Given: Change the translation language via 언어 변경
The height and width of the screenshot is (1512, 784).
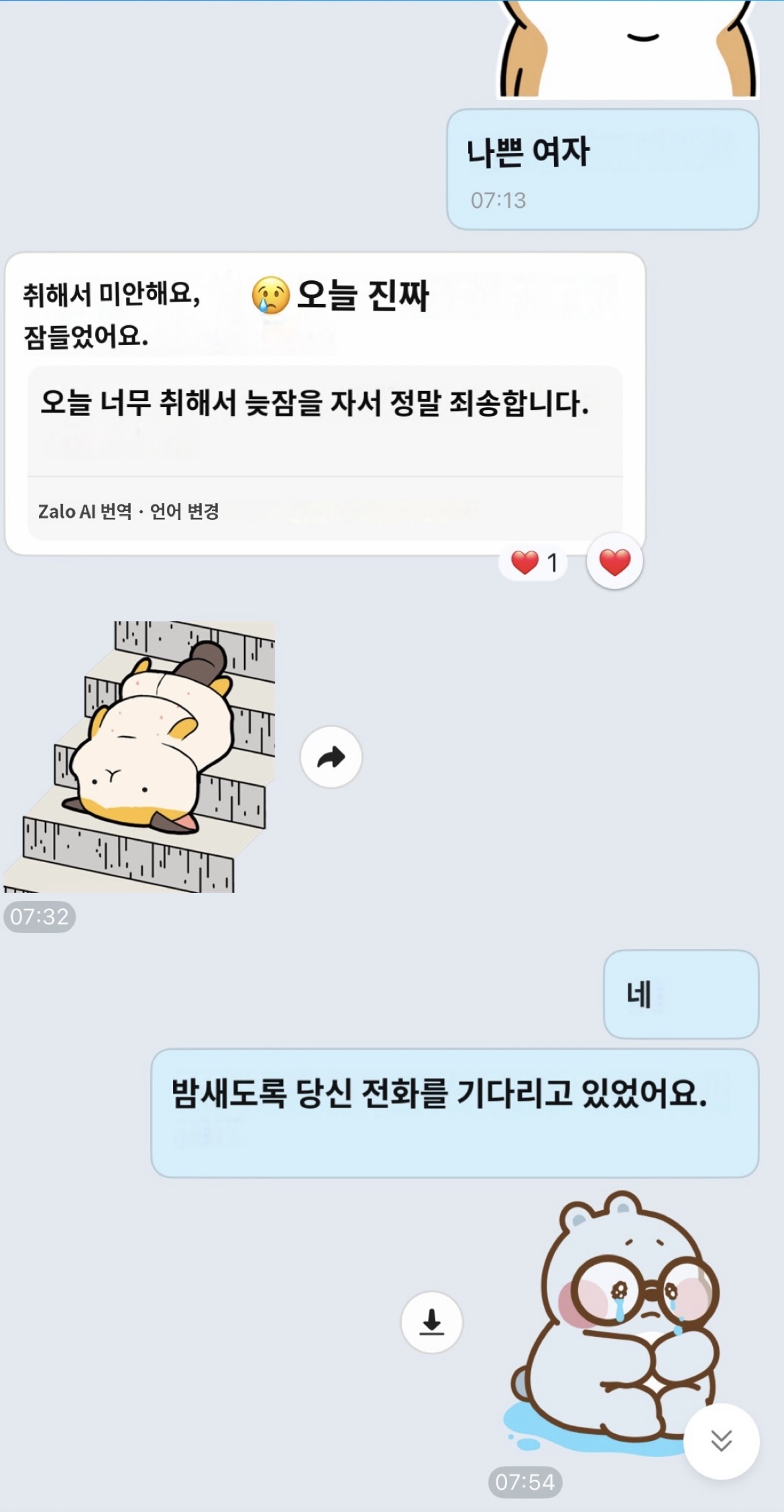Looking at the screenshot, I should click(x=184, y=512).
